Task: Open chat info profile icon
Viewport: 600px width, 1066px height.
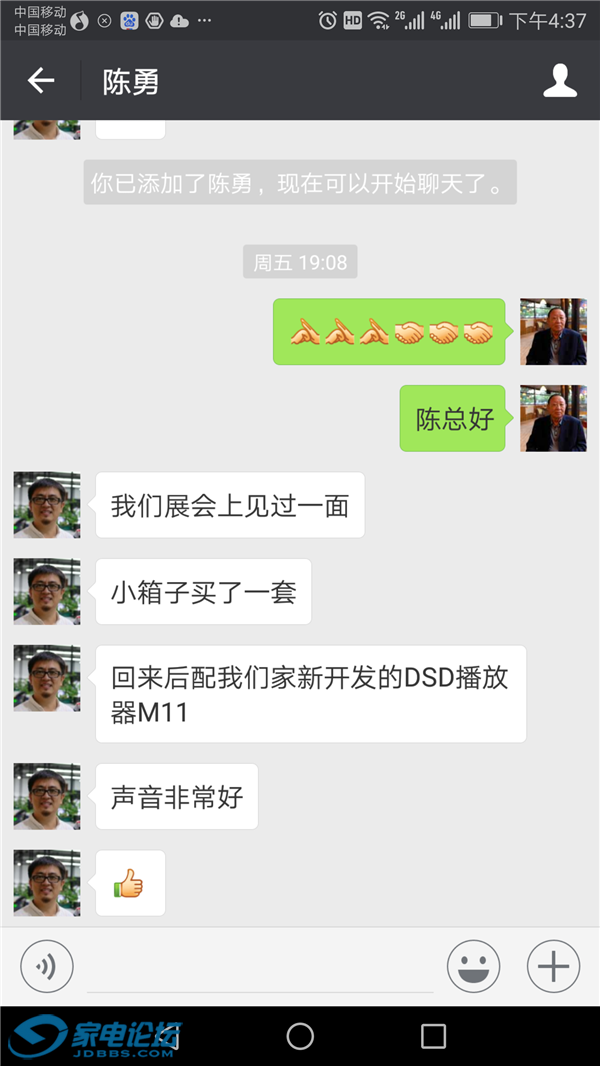Action: [560, 81]
